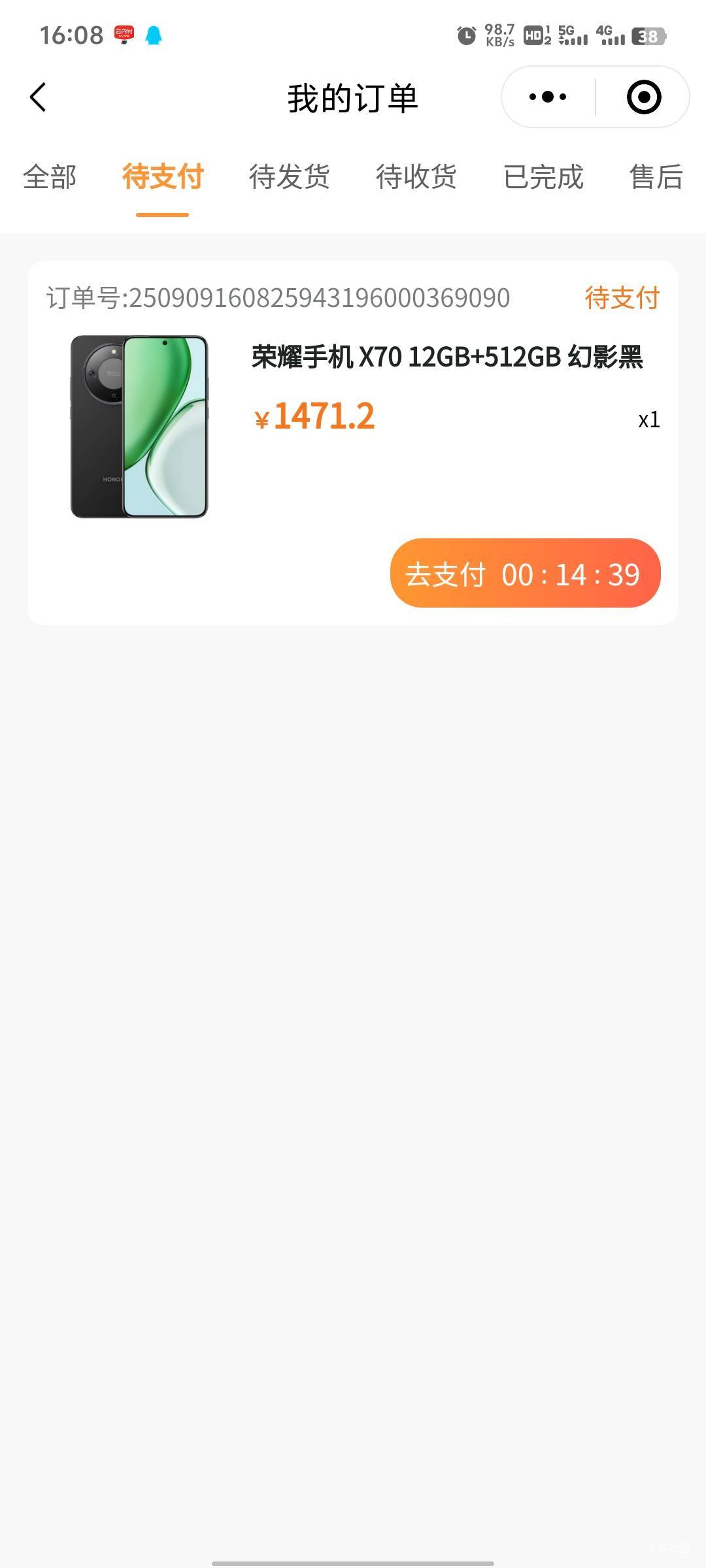Tap 去支付 to pay for the order
The width and height of the screenshot is (706, 1568).
click(525, 573)
